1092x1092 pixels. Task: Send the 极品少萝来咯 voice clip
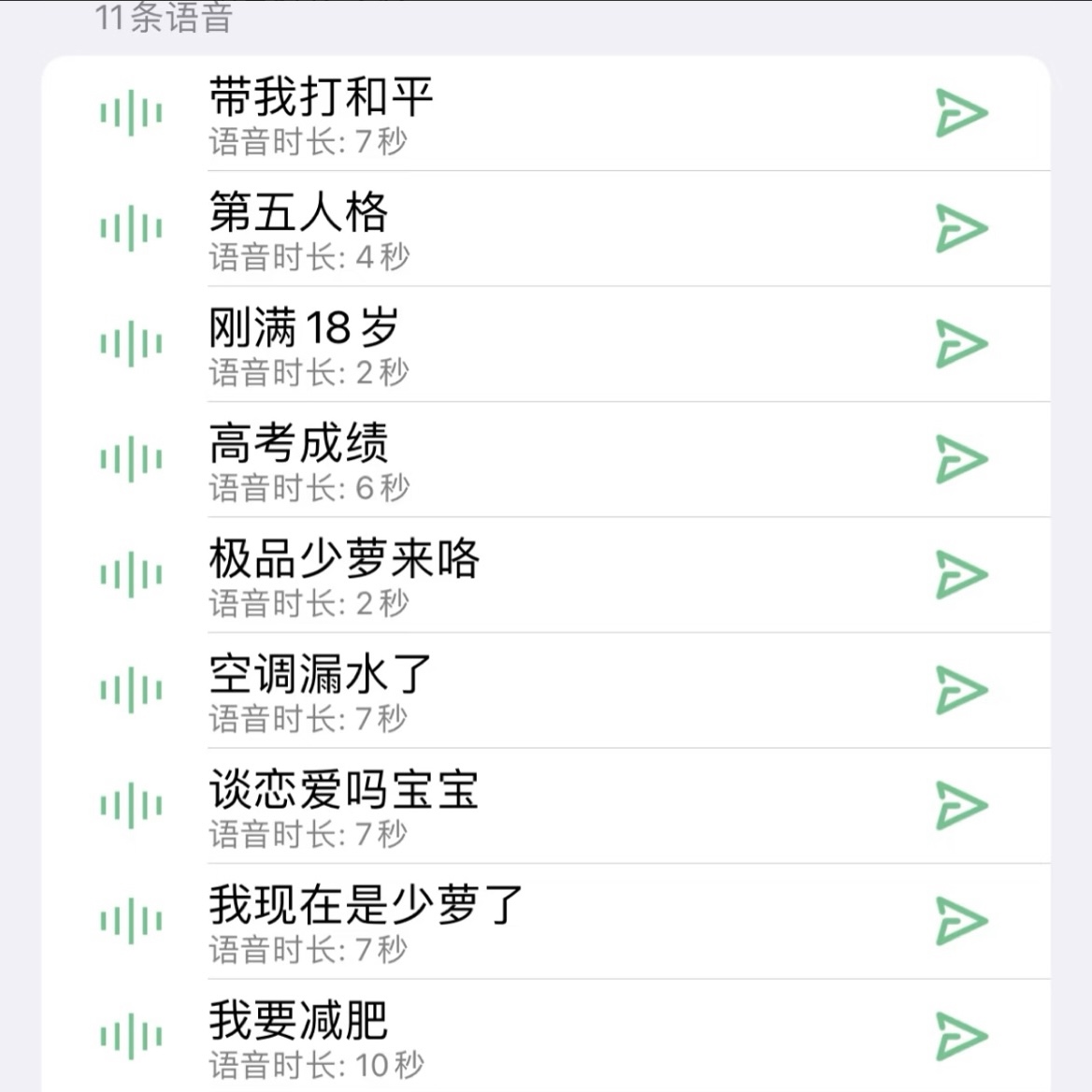coord(961,575)
